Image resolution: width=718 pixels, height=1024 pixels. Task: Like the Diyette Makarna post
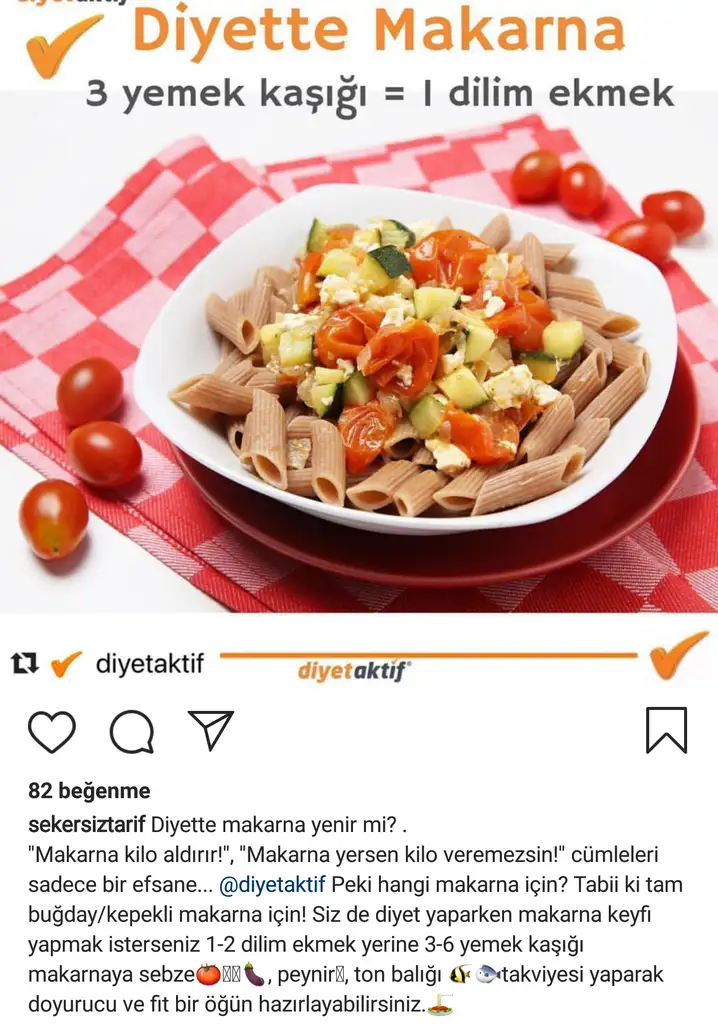pyautogui.click(x=52, y=731)
